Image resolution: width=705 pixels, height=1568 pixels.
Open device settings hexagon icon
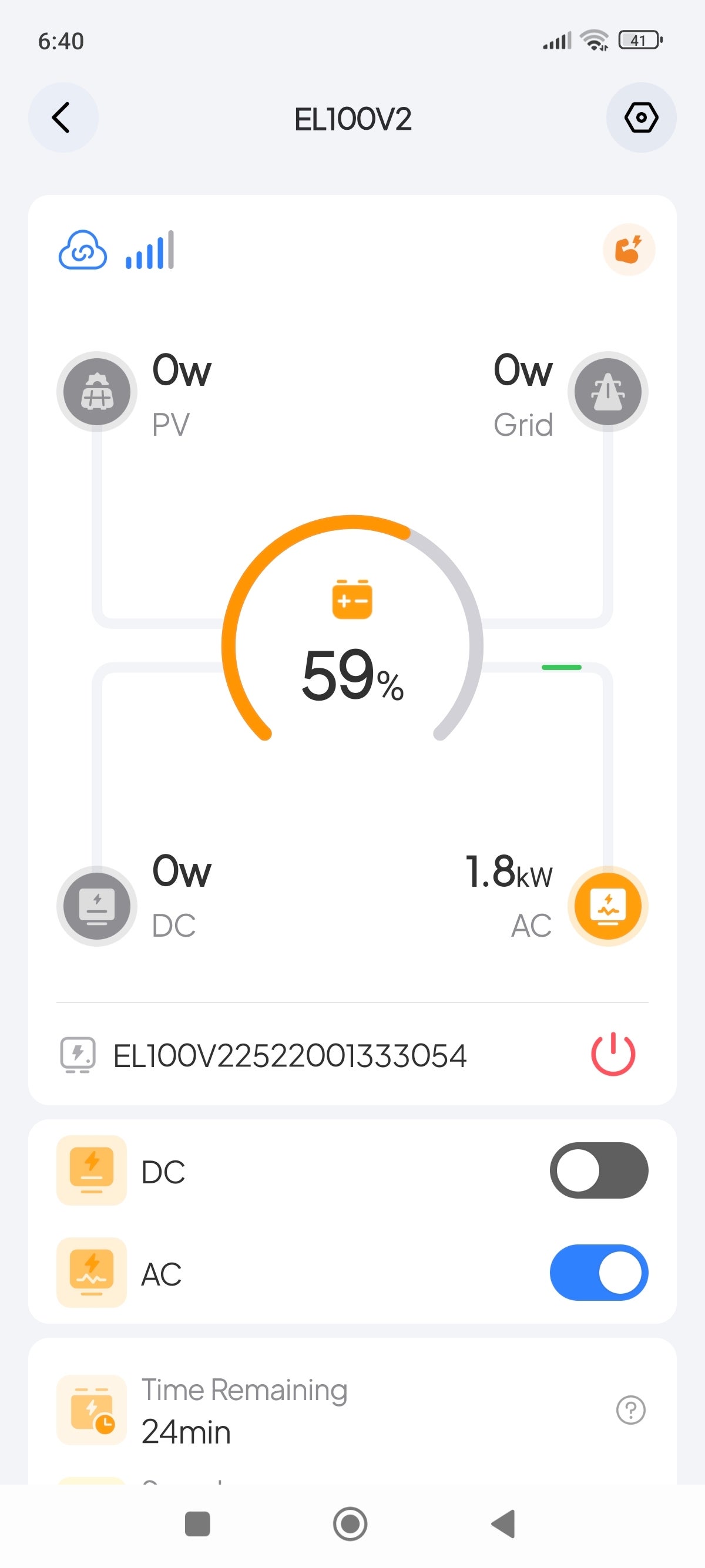point(641,117)
